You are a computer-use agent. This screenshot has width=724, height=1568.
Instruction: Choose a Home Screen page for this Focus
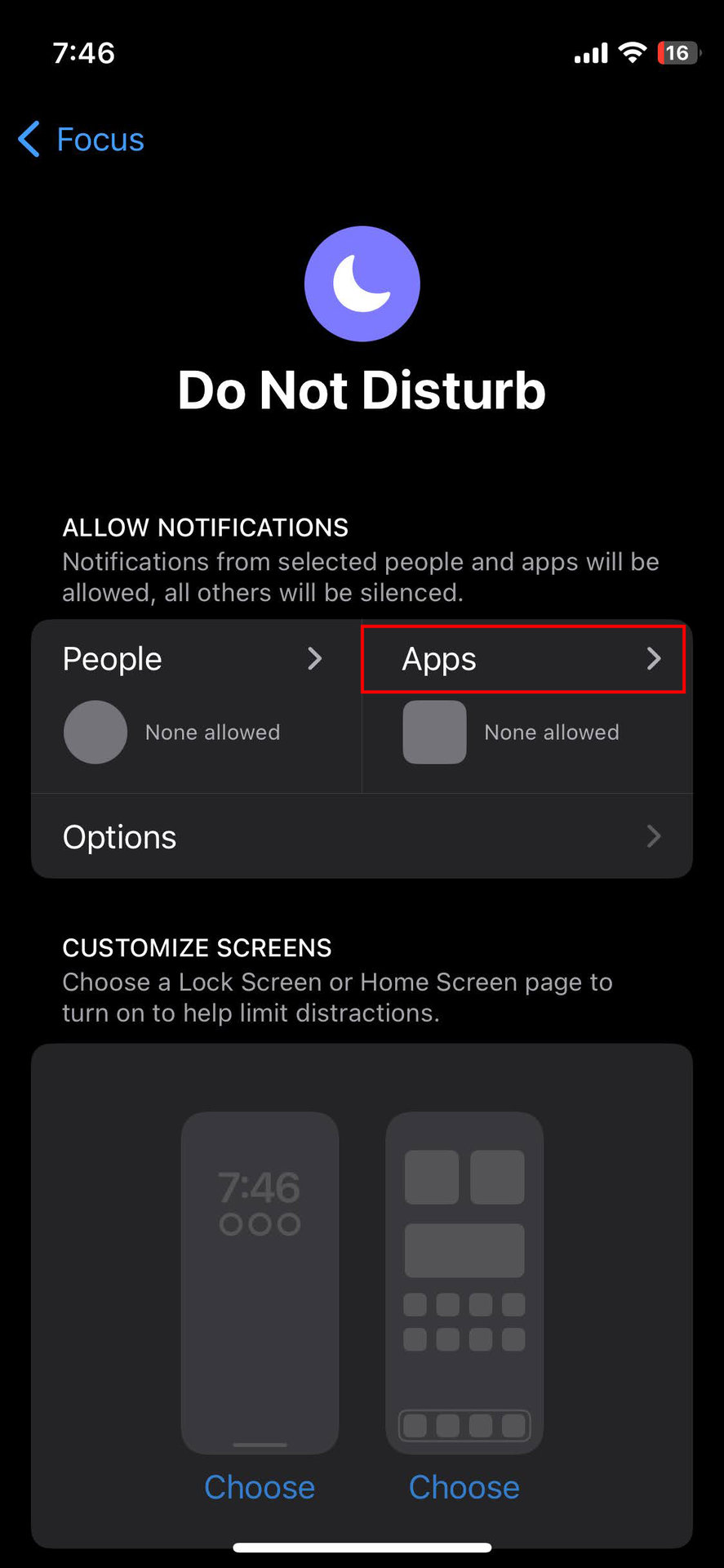[464, 1487]
